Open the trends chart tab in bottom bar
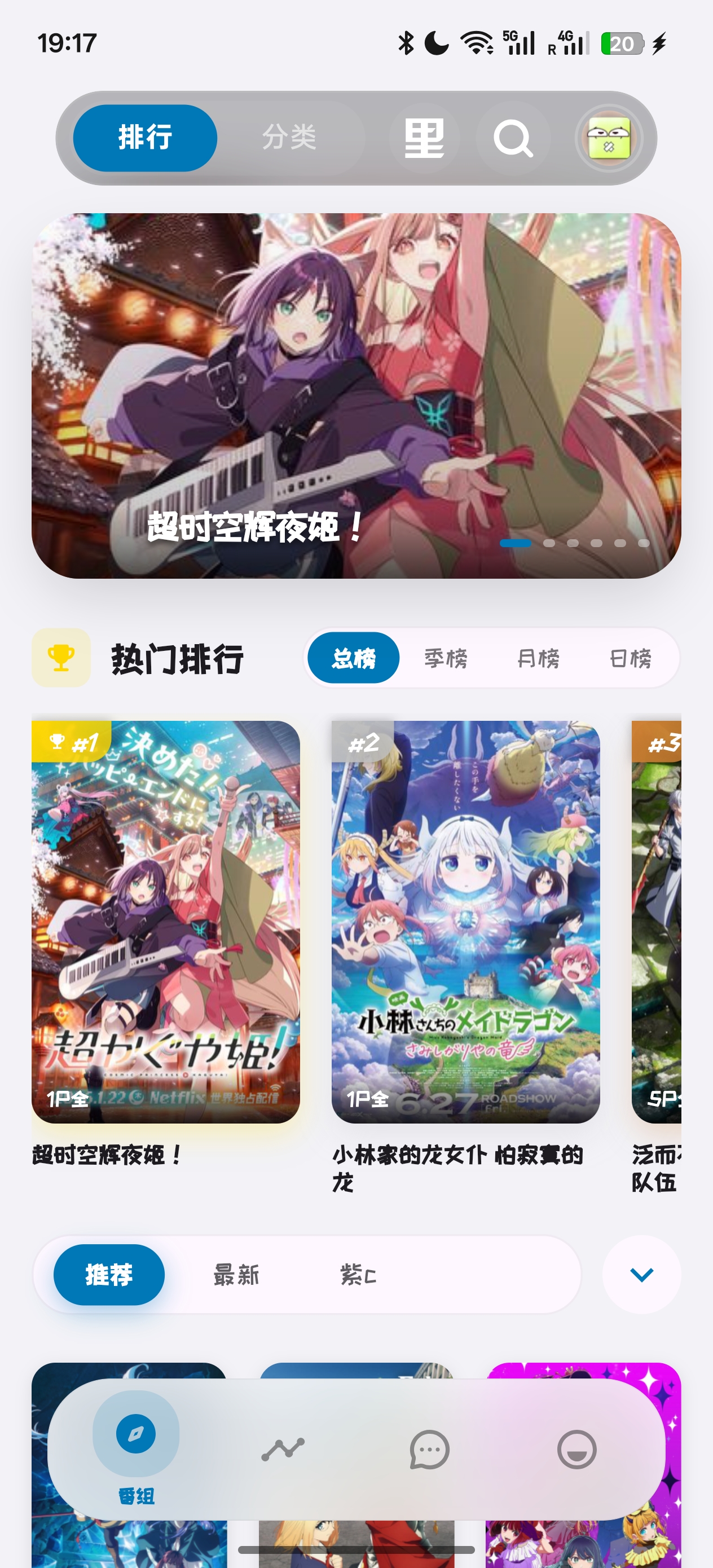The width and height of the screenshot is (713, 1568). click(x=283, y=1450)
